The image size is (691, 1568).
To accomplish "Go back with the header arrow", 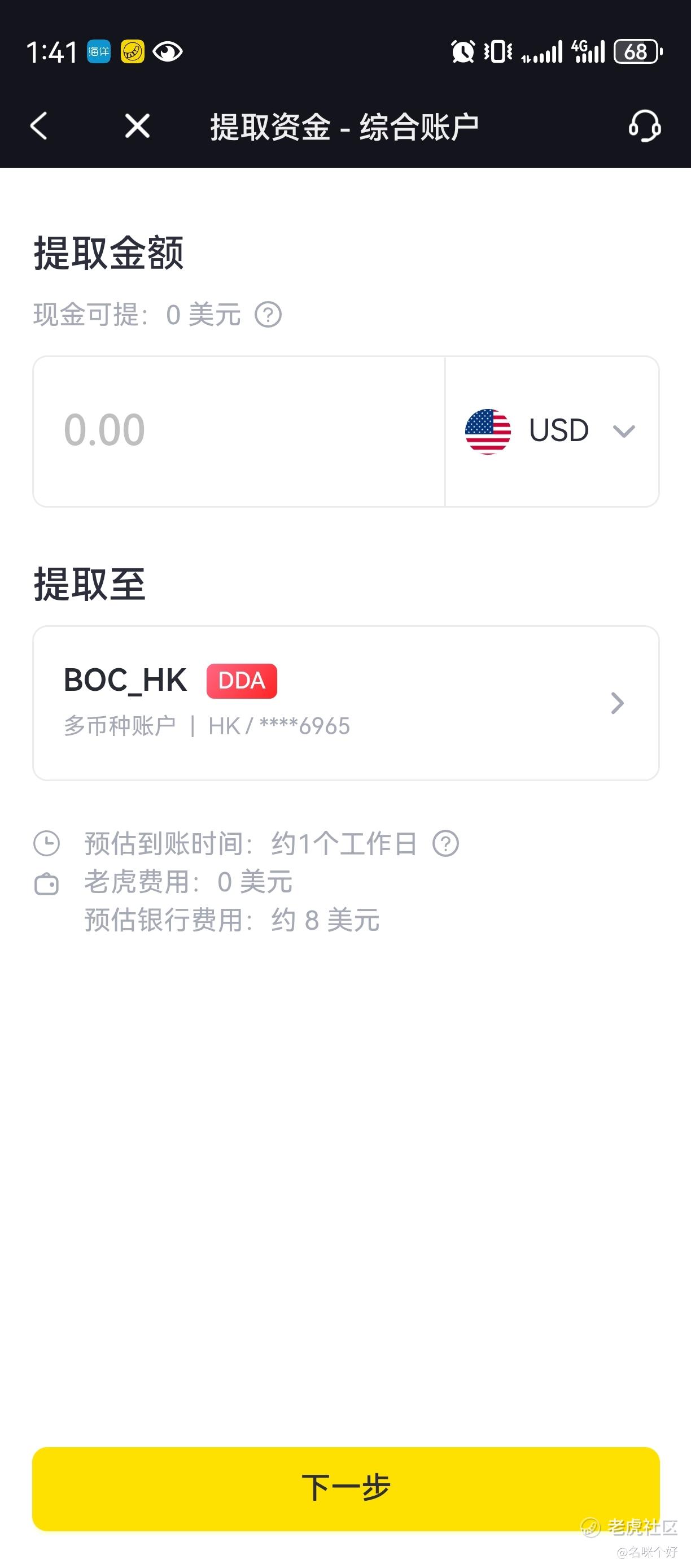I will [x=38, y=126].
